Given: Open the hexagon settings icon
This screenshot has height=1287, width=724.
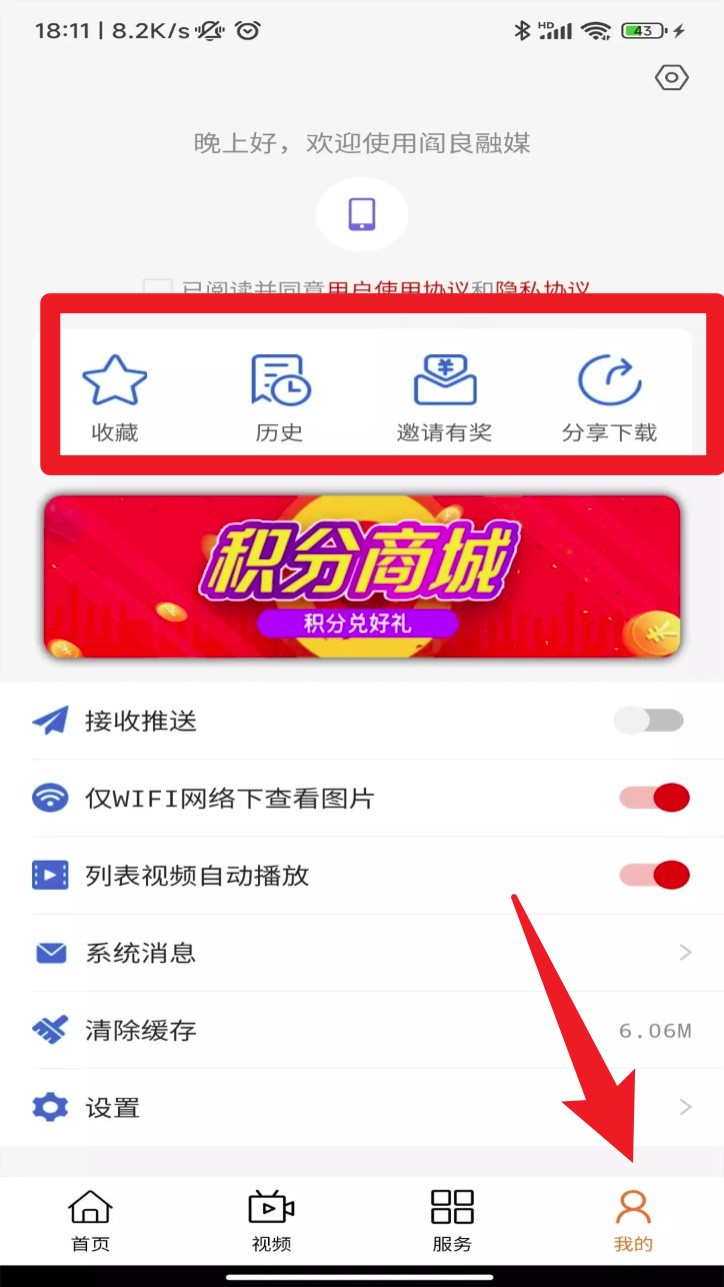Looking at the screenshot, I should tap(671, 78).
